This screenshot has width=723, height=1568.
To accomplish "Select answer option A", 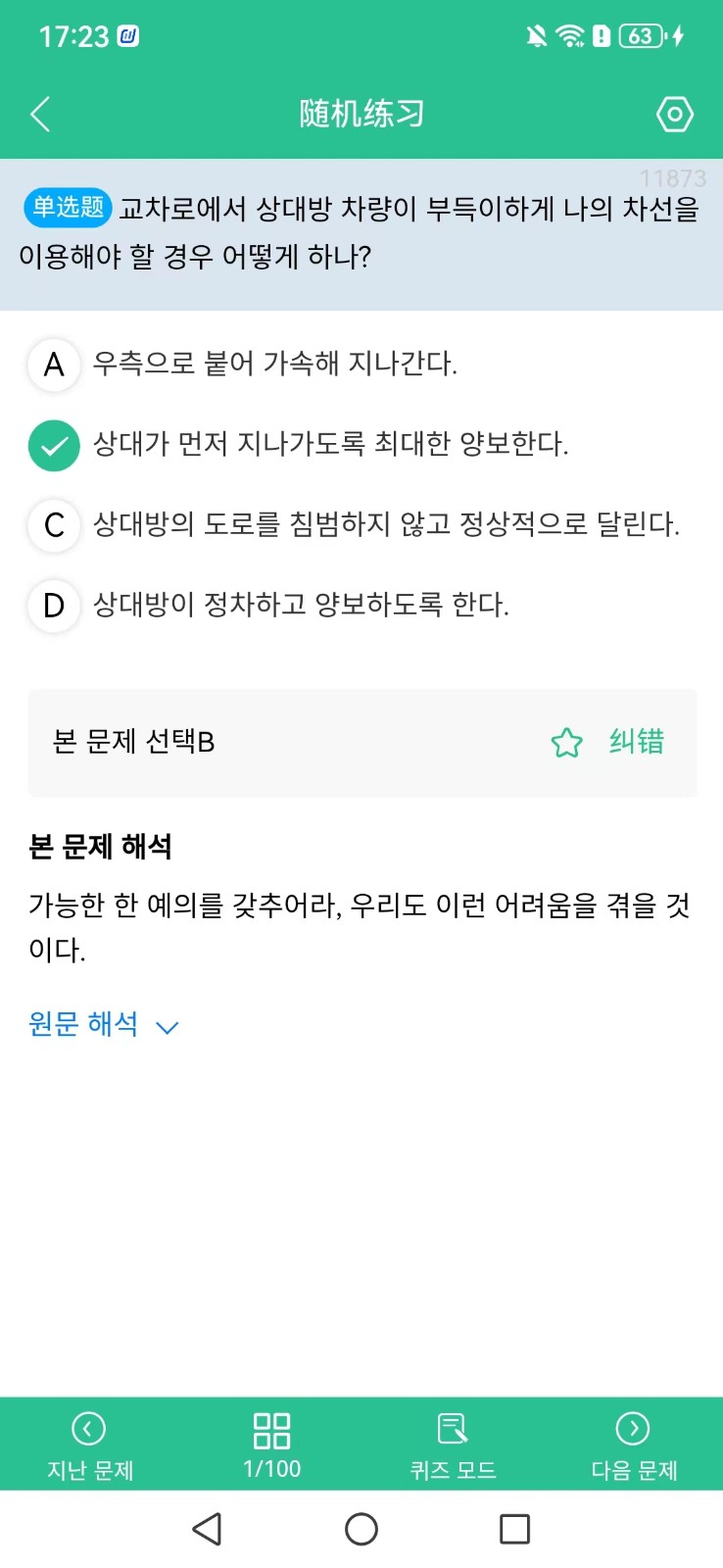I will click(x=54, y=365).
